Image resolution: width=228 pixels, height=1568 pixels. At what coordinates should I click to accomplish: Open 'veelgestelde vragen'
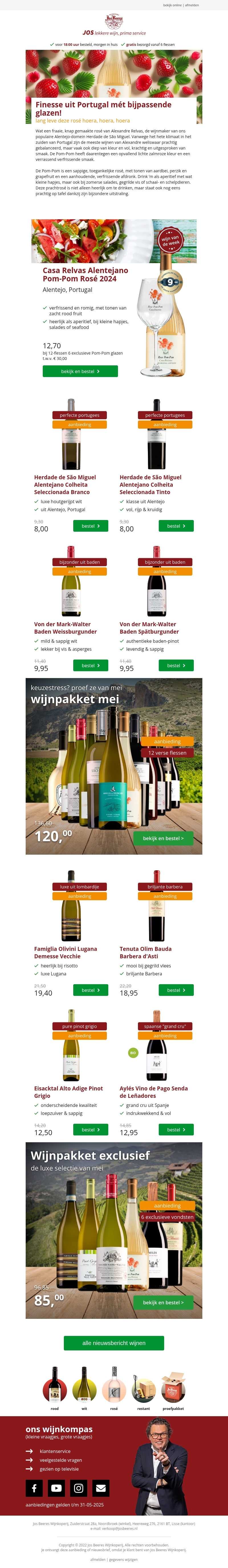60,1460
